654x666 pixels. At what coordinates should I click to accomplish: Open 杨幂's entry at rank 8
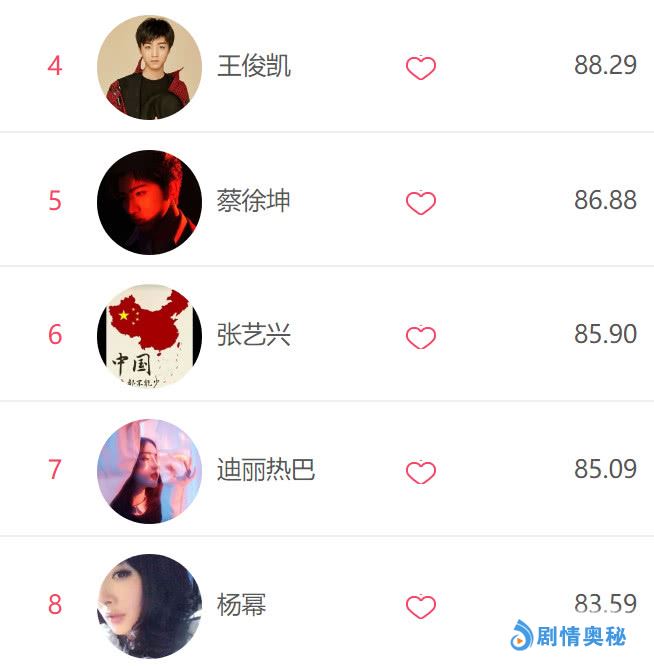click(242, 605)
